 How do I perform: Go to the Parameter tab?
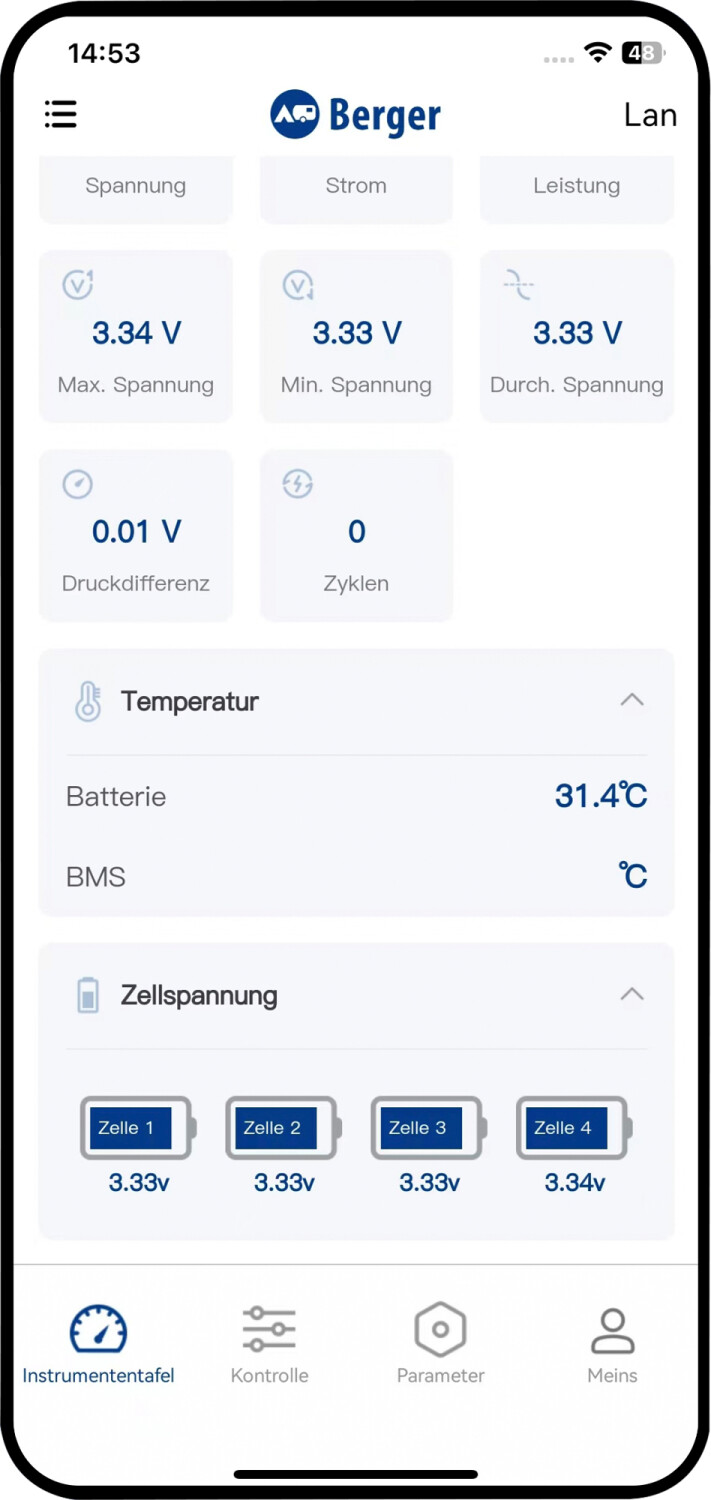tap(440, 1345)
